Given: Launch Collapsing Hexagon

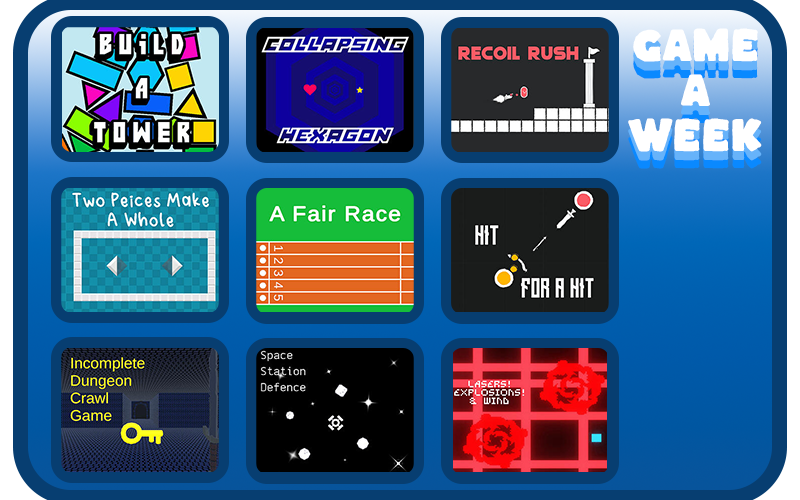Looking at the screenshot, I should coord(335,89).
